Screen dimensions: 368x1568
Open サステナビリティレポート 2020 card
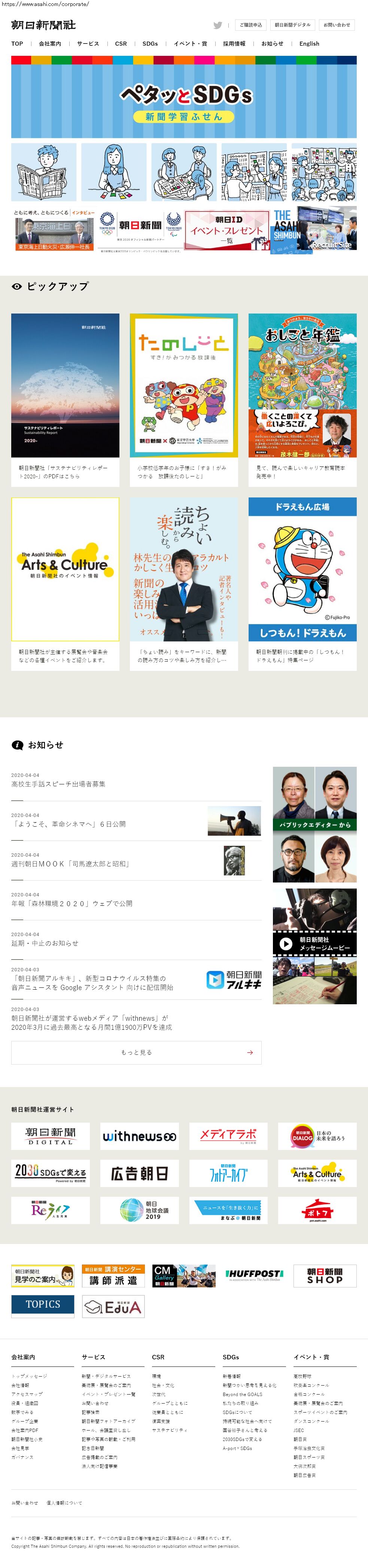pyautogui.click(x=65, y=399)
